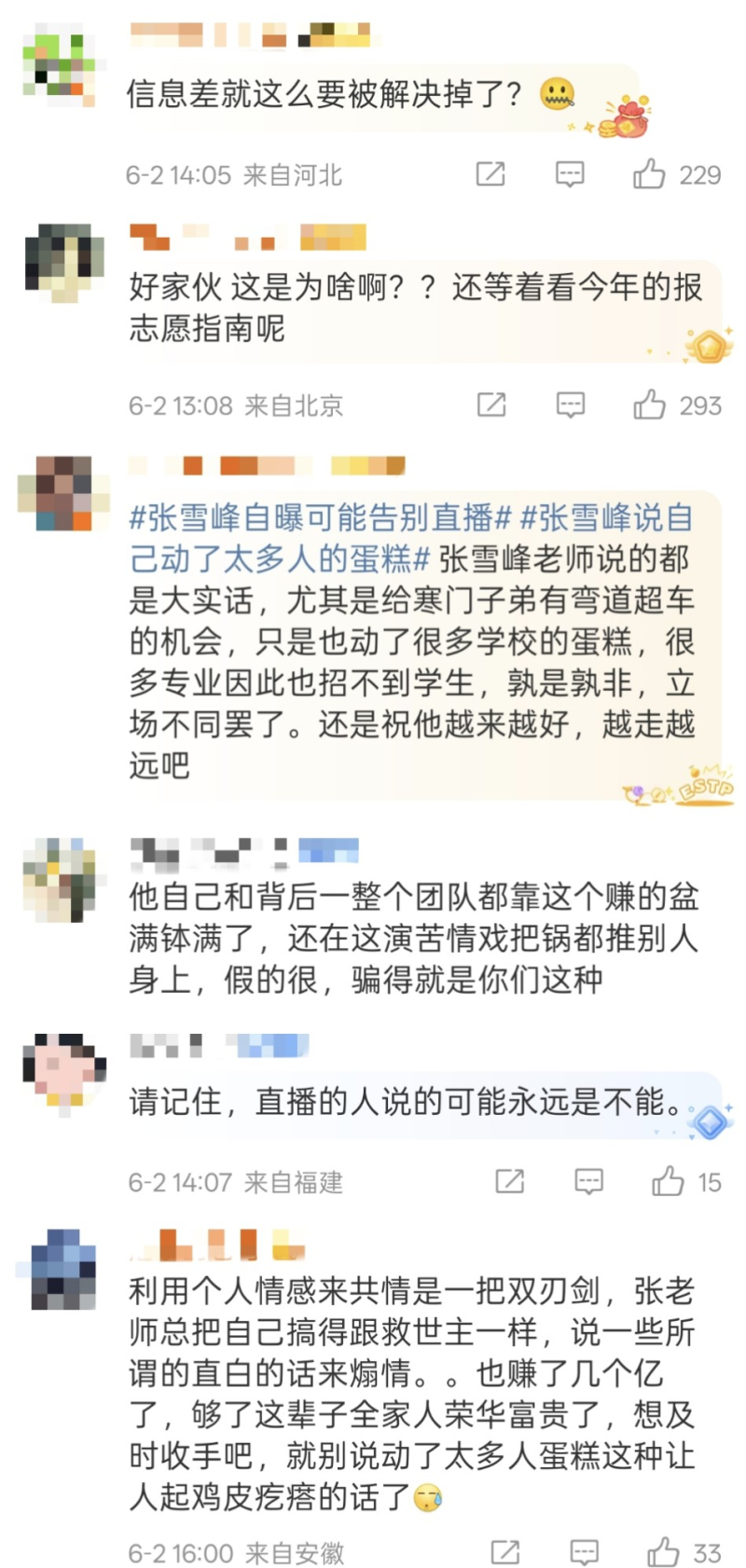The image size is (746, 1568).
Task: Forward the comment posted from 北京
Action: click(491, 405)
